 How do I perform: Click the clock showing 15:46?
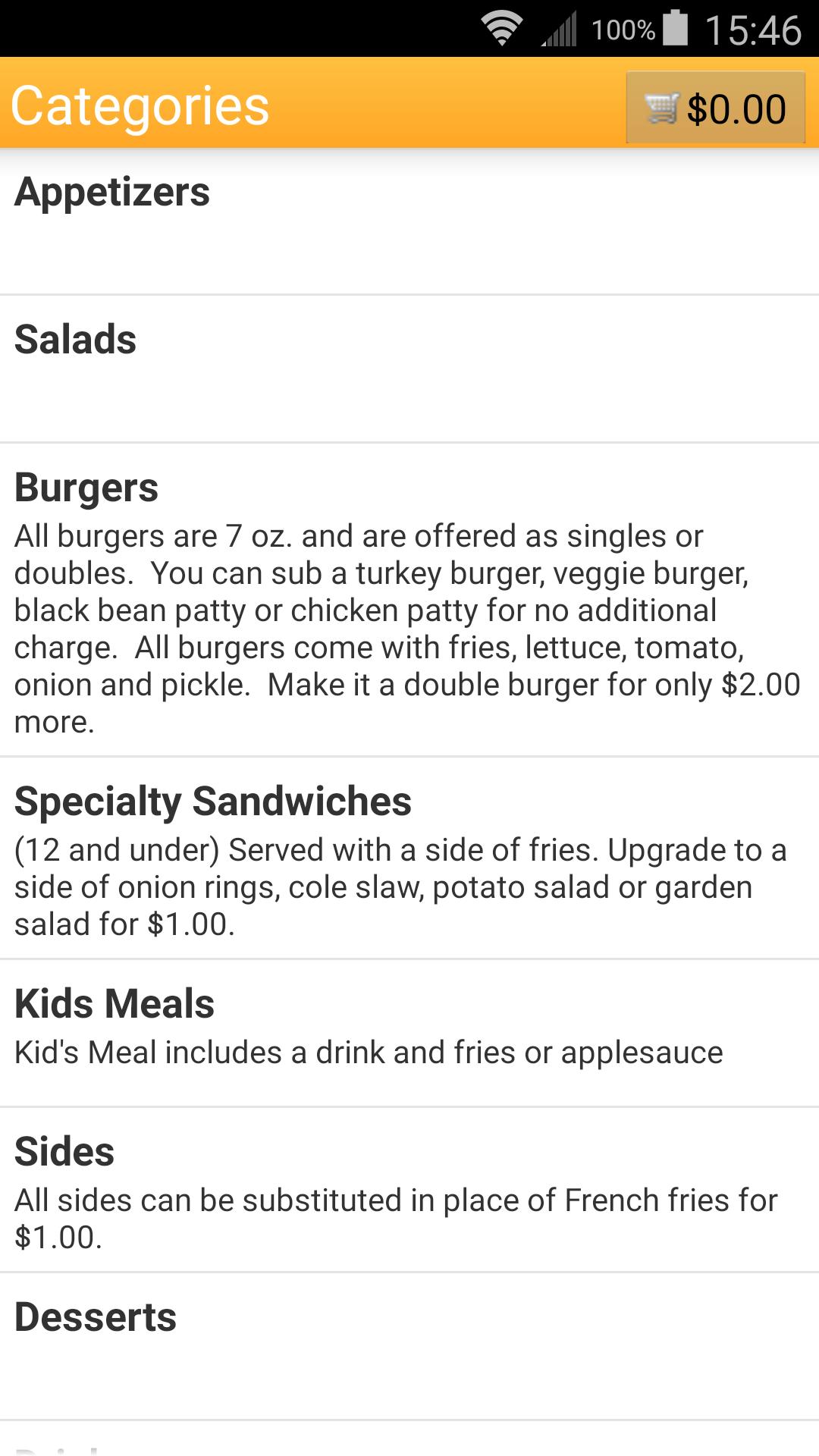pyautogui.click(x=753, y=27)
